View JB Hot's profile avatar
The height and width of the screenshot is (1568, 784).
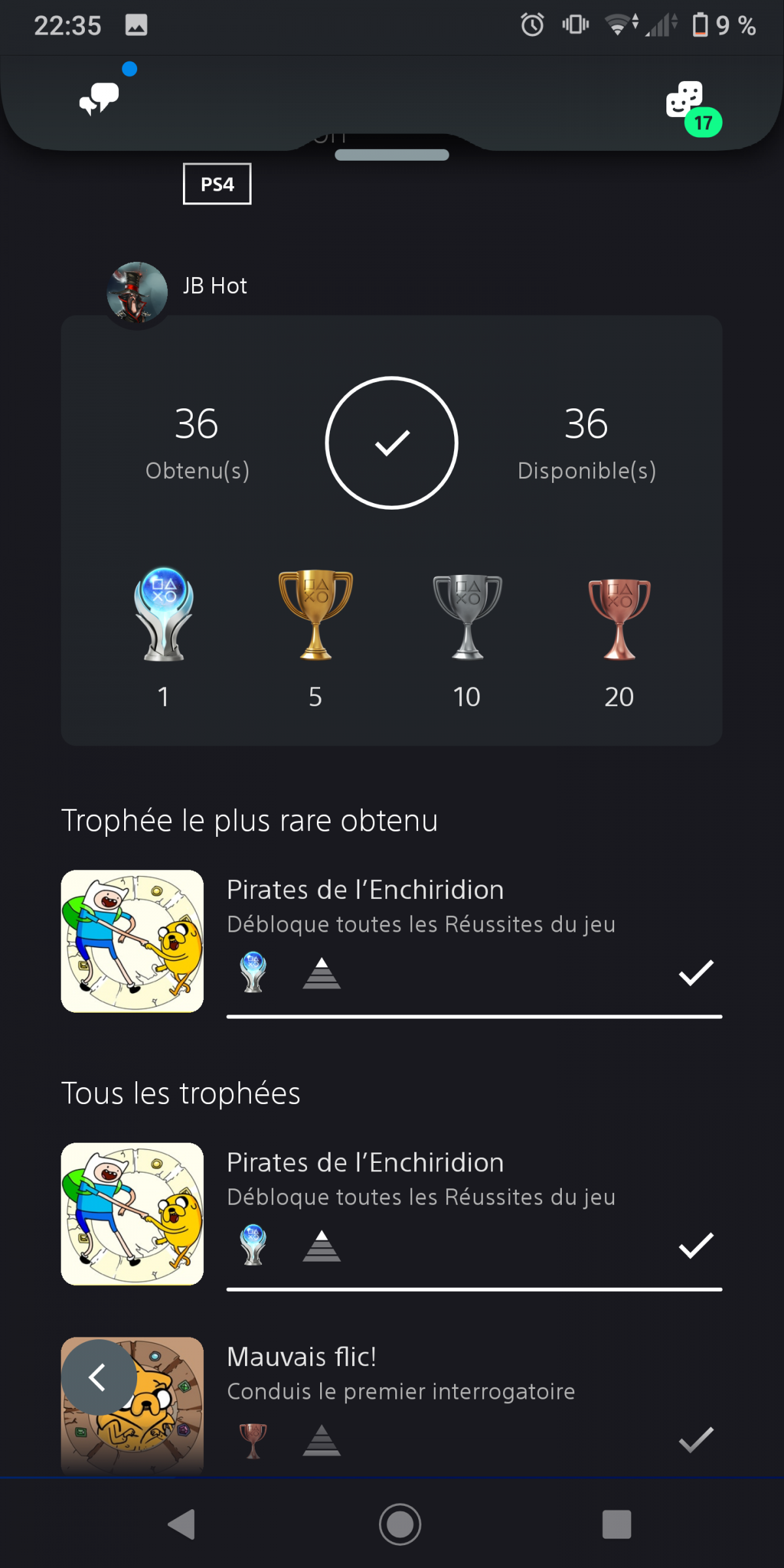pos(137,293)
